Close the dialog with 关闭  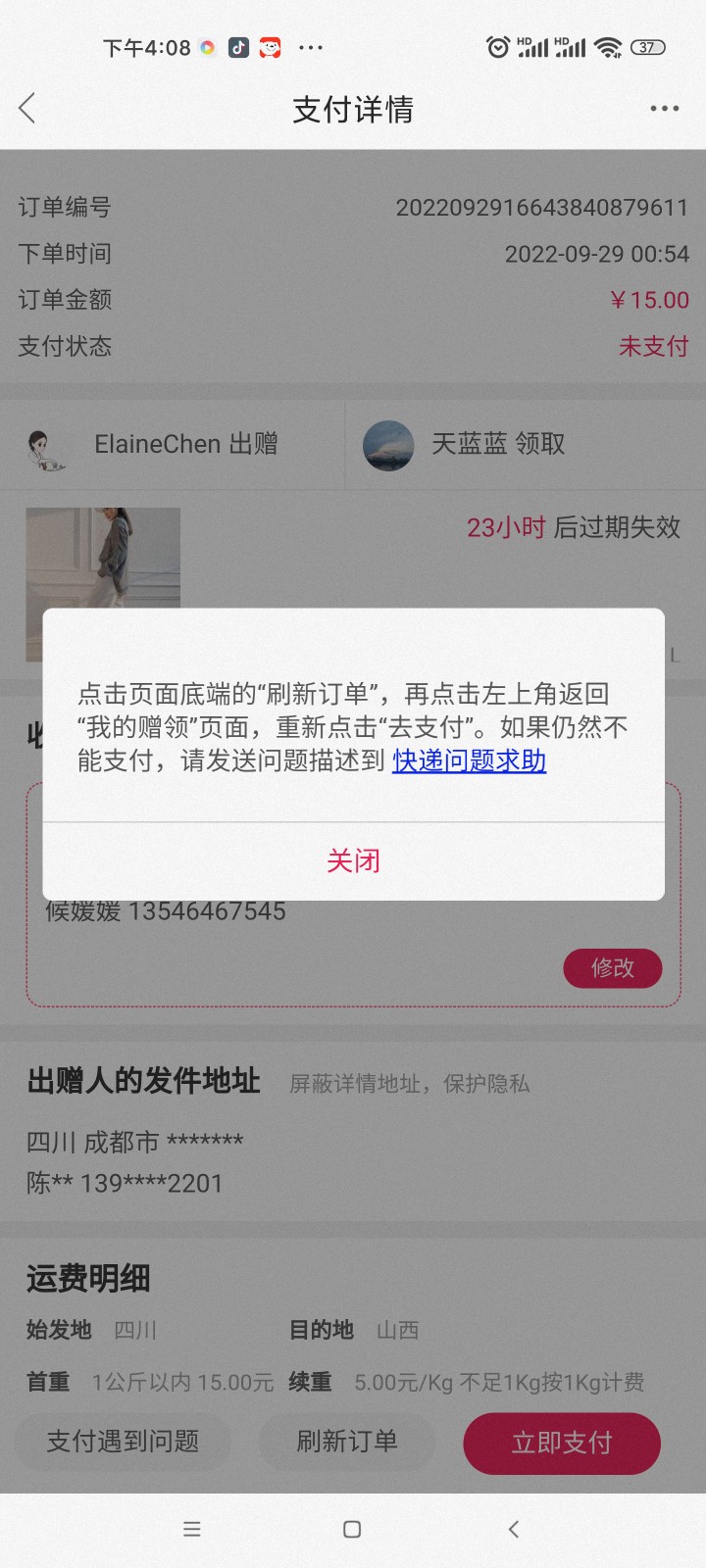pos(353,860)
